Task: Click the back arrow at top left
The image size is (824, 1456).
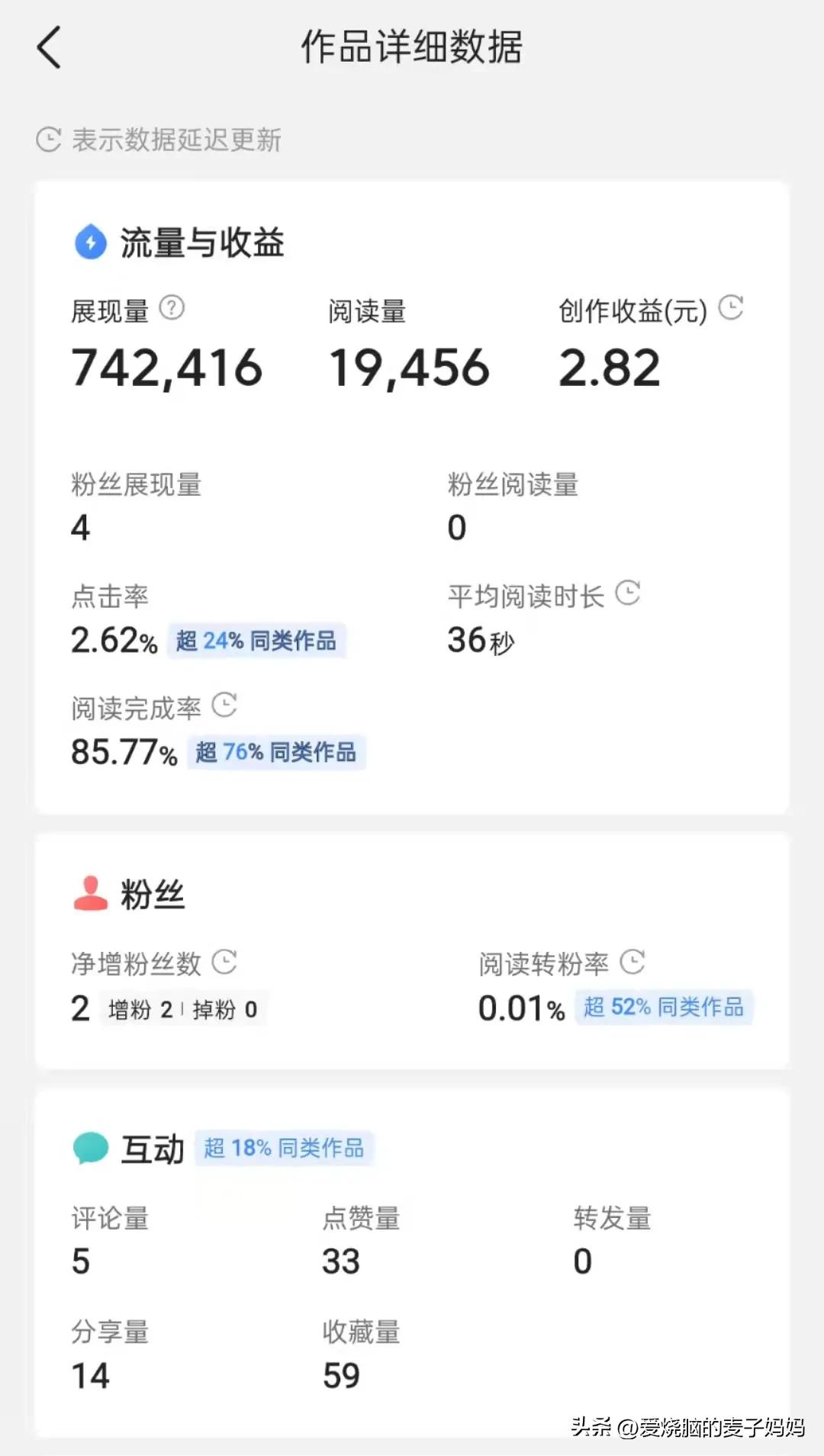Action: [48, 47]
